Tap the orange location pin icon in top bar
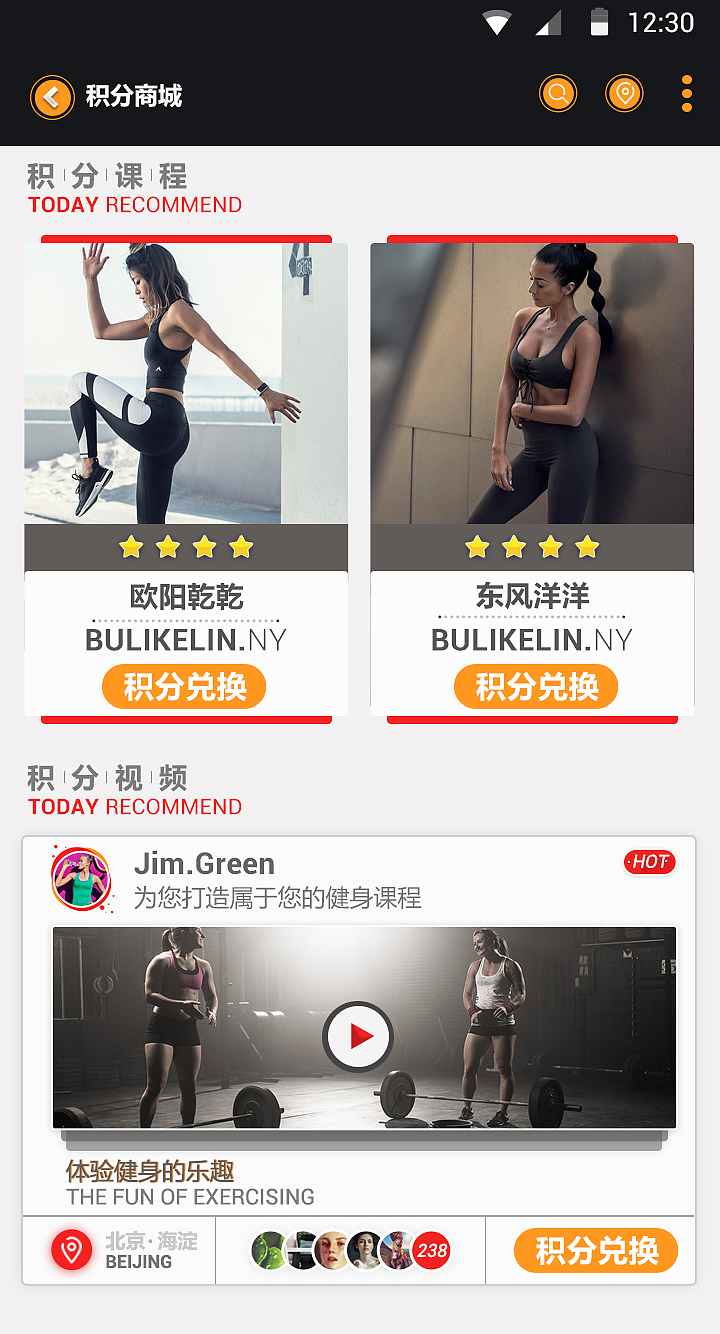720x1334 pixels. click(624, 92)
